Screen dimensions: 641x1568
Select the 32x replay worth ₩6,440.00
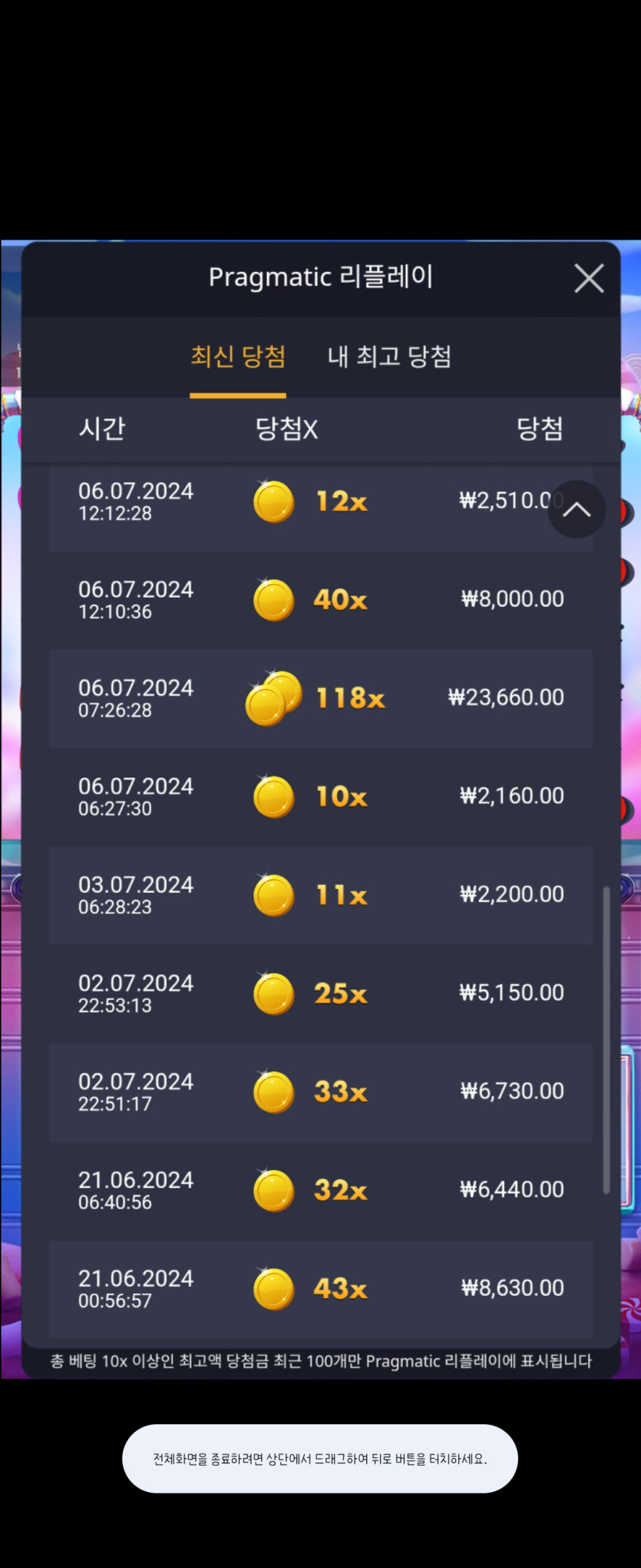[320, 1190]
